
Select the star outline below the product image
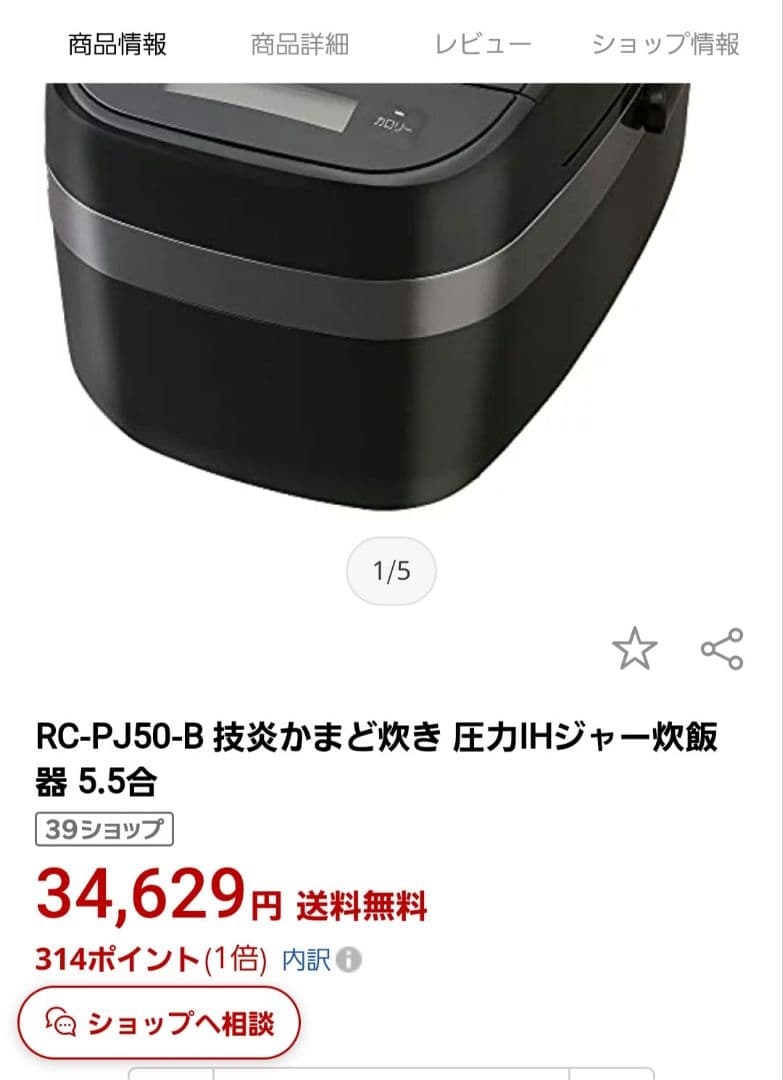(x=635, y=650)
